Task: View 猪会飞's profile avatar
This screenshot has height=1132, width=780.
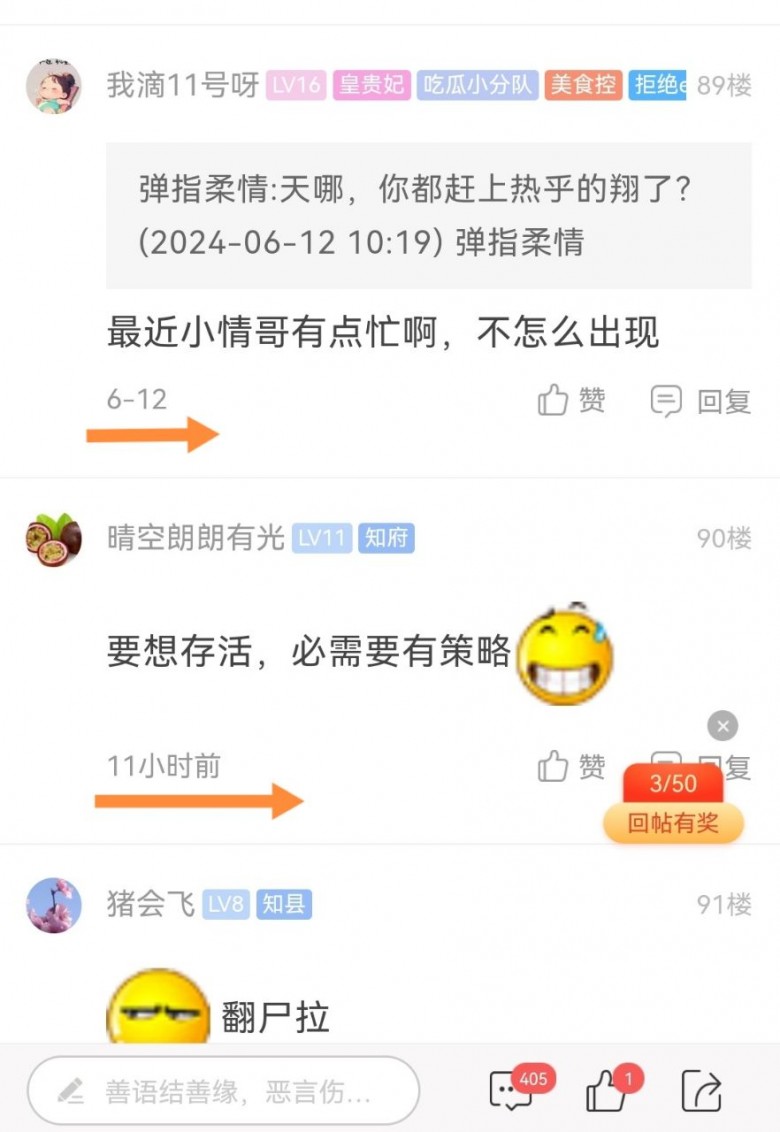Action: click(53, 905)
